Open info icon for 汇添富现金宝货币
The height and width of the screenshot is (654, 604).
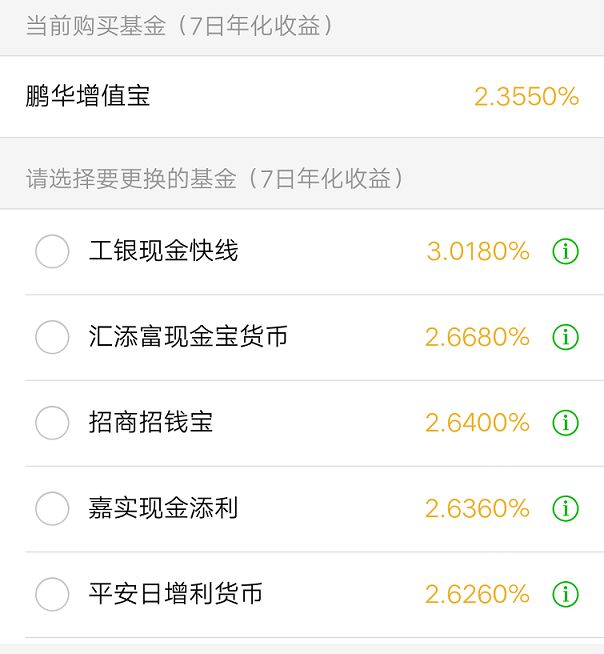click(x=565, y=337)
